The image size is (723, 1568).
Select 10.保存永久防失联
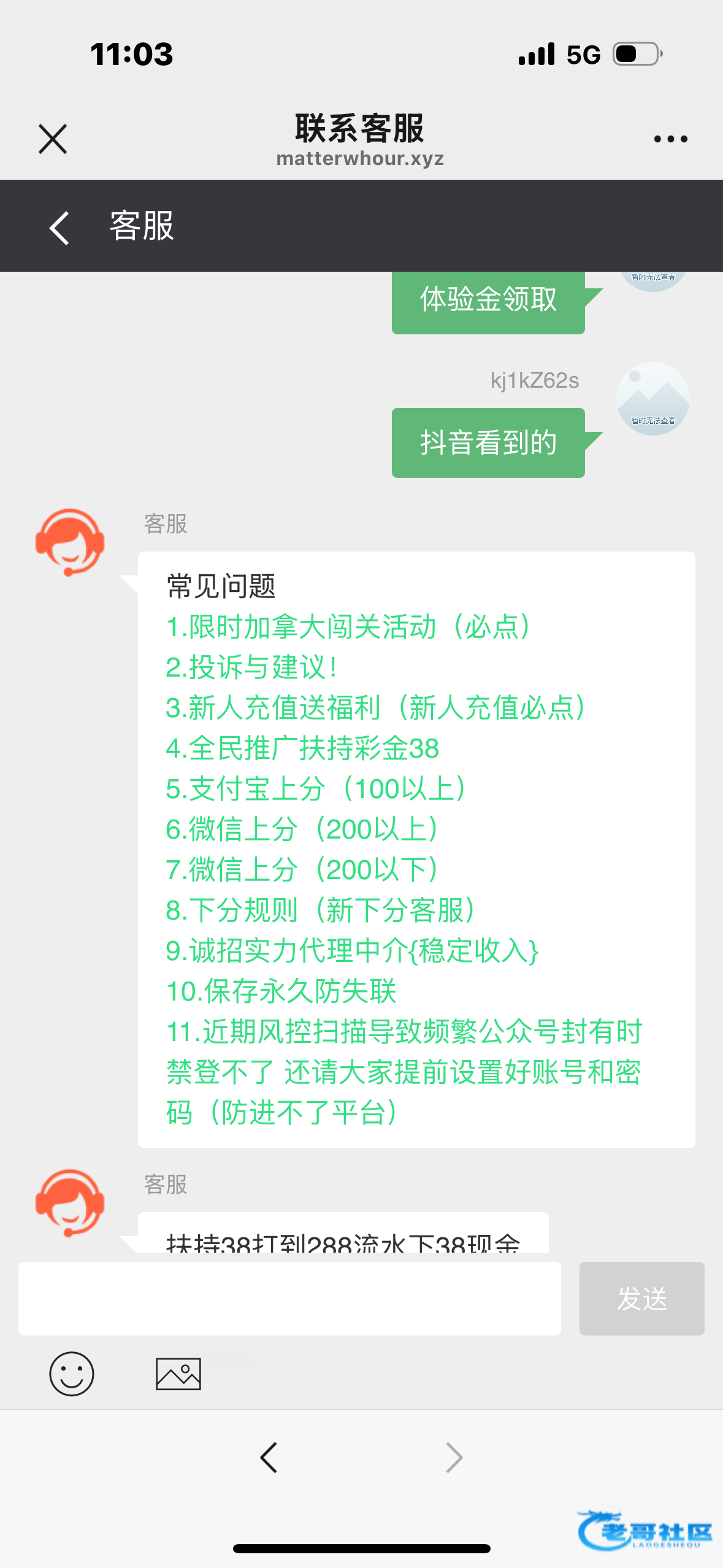click(281, 991)
